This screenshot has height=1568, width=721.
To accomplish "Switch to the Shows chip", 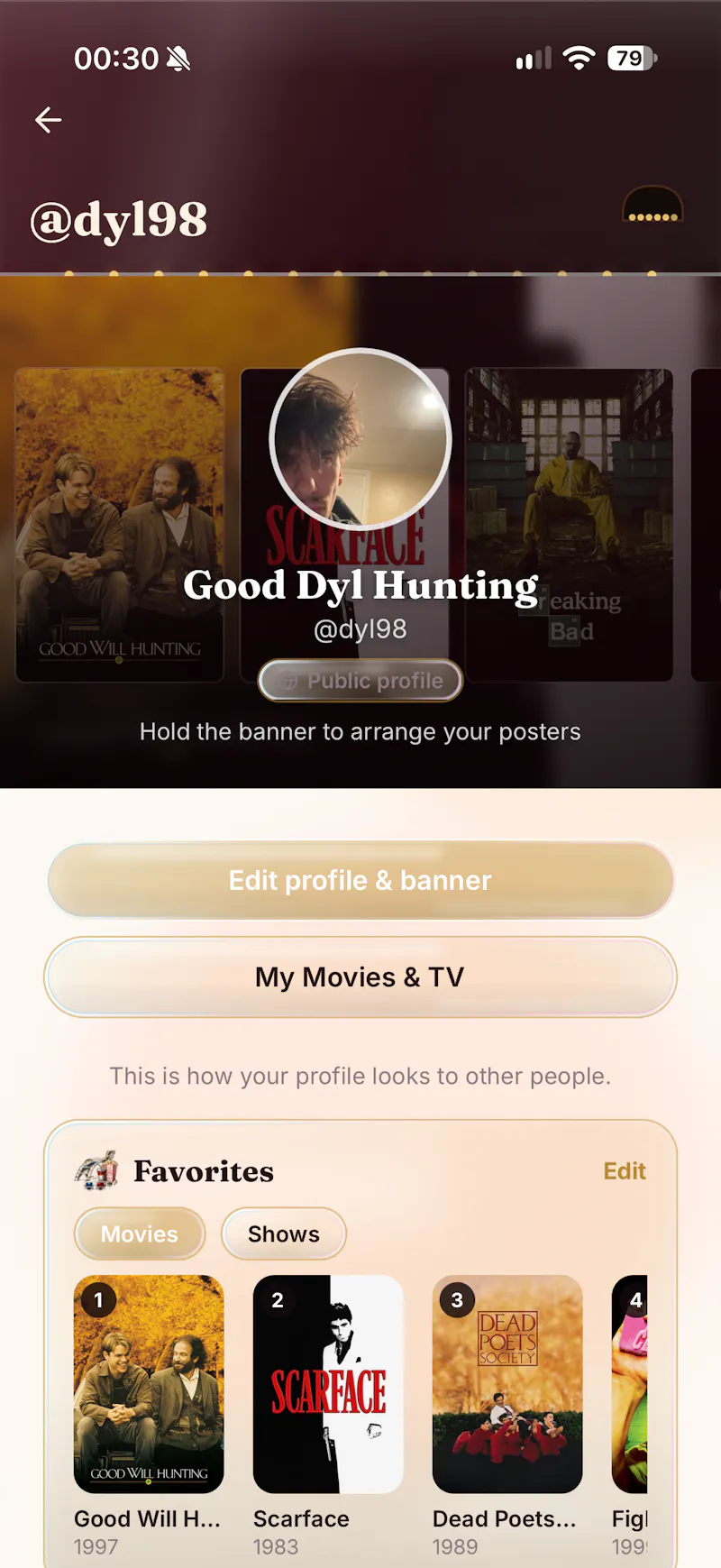I will pos(284,1233).
